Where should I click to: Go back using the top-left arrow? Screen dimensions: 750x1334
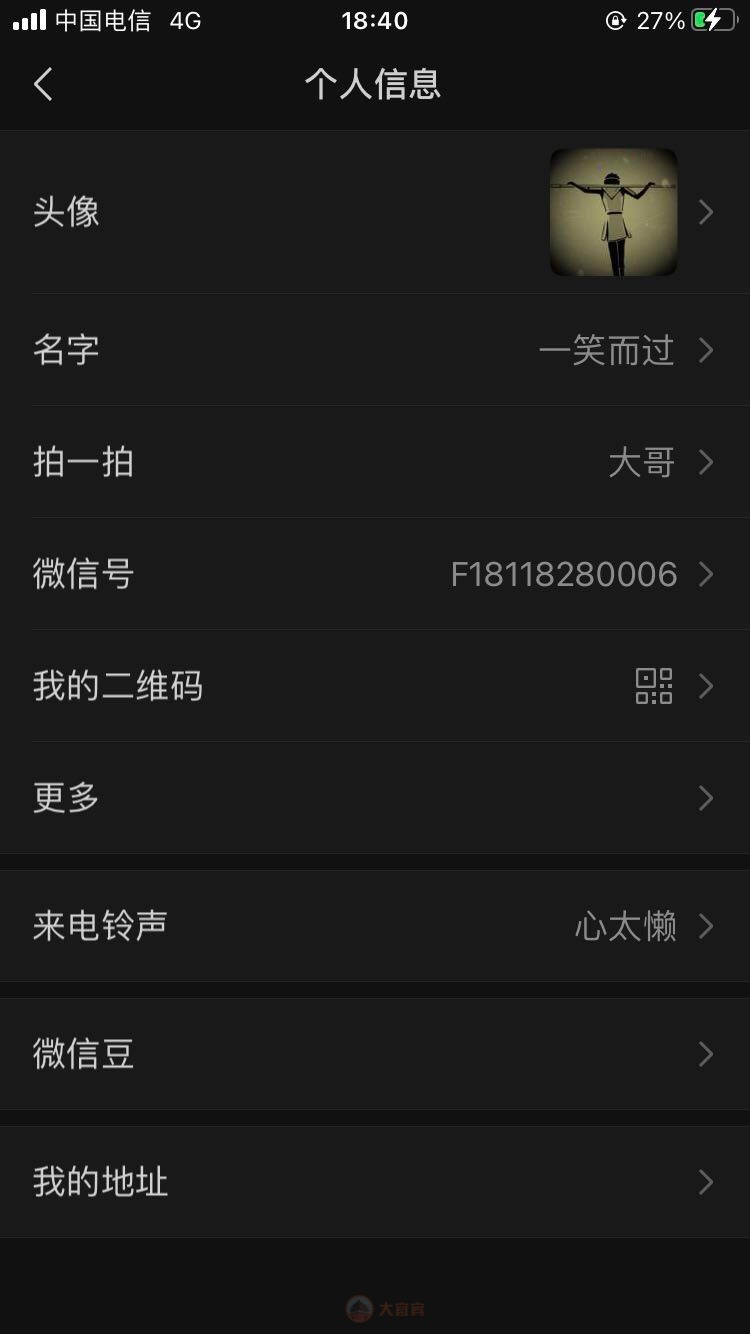coord(43,84)
